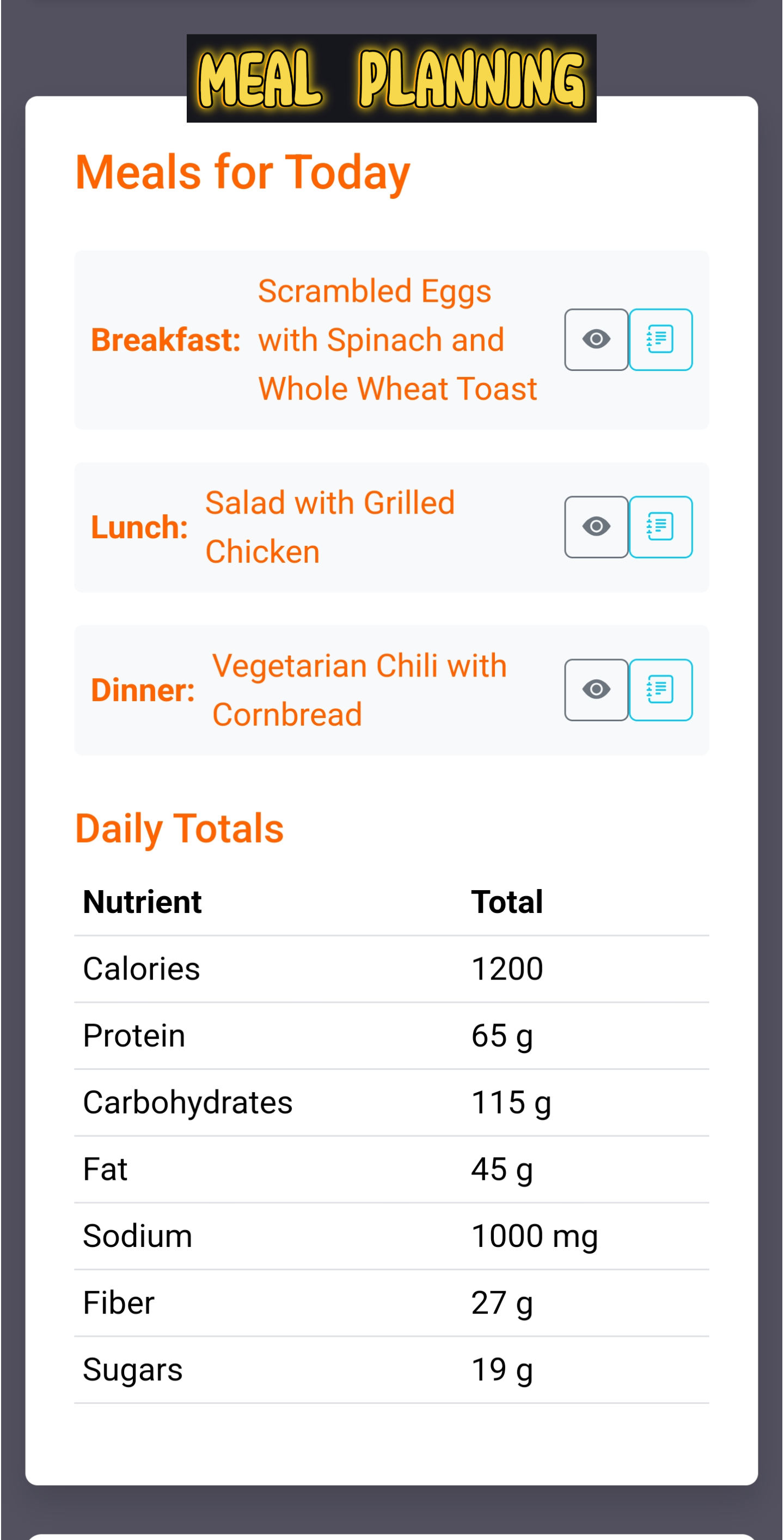784x1540 pixels.
Task: View Lunch meal details with eye icon
Action: 596,527
